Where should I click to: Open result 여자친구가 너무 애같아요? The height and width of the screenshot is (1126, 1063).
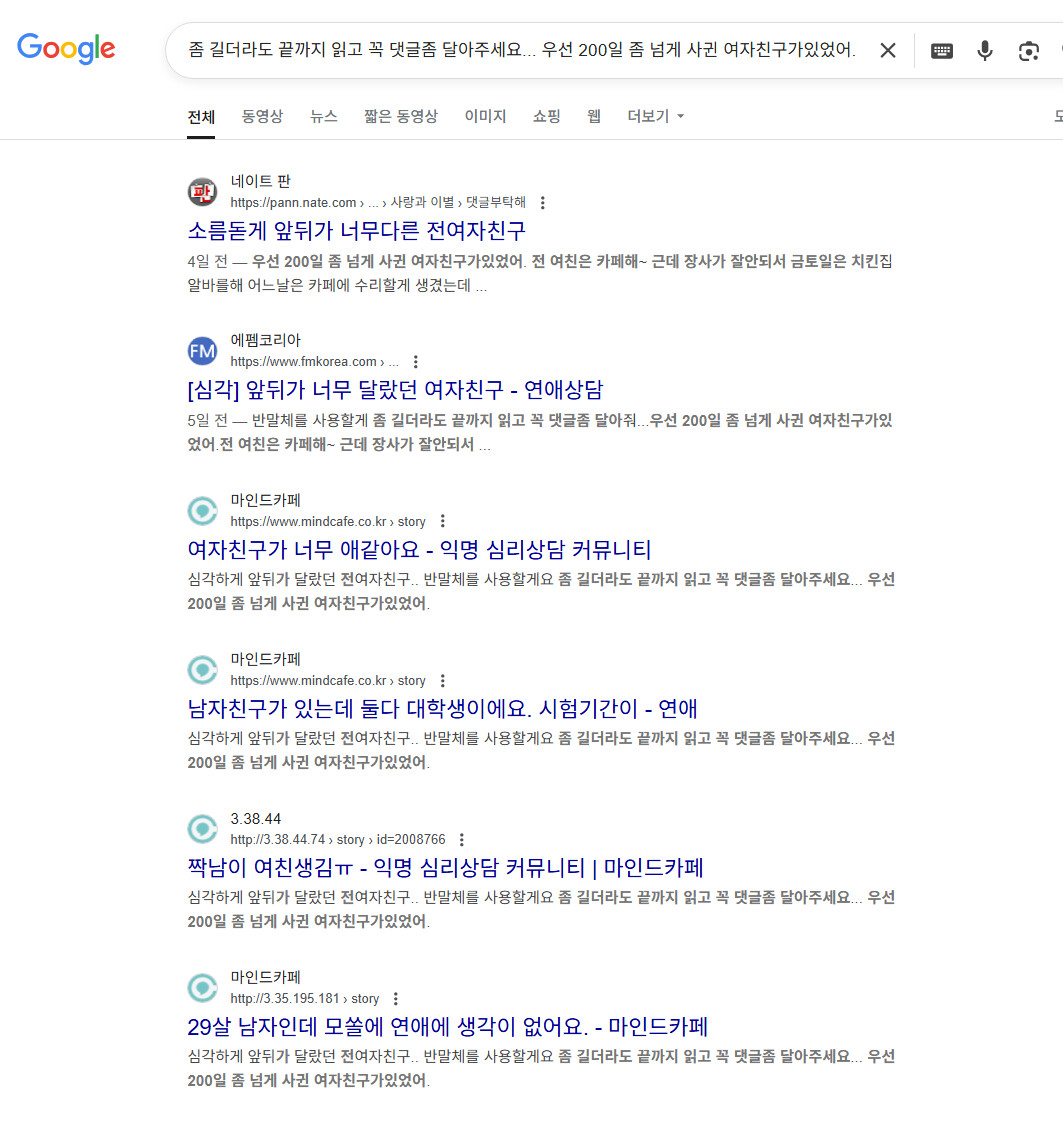pos(419,549)
